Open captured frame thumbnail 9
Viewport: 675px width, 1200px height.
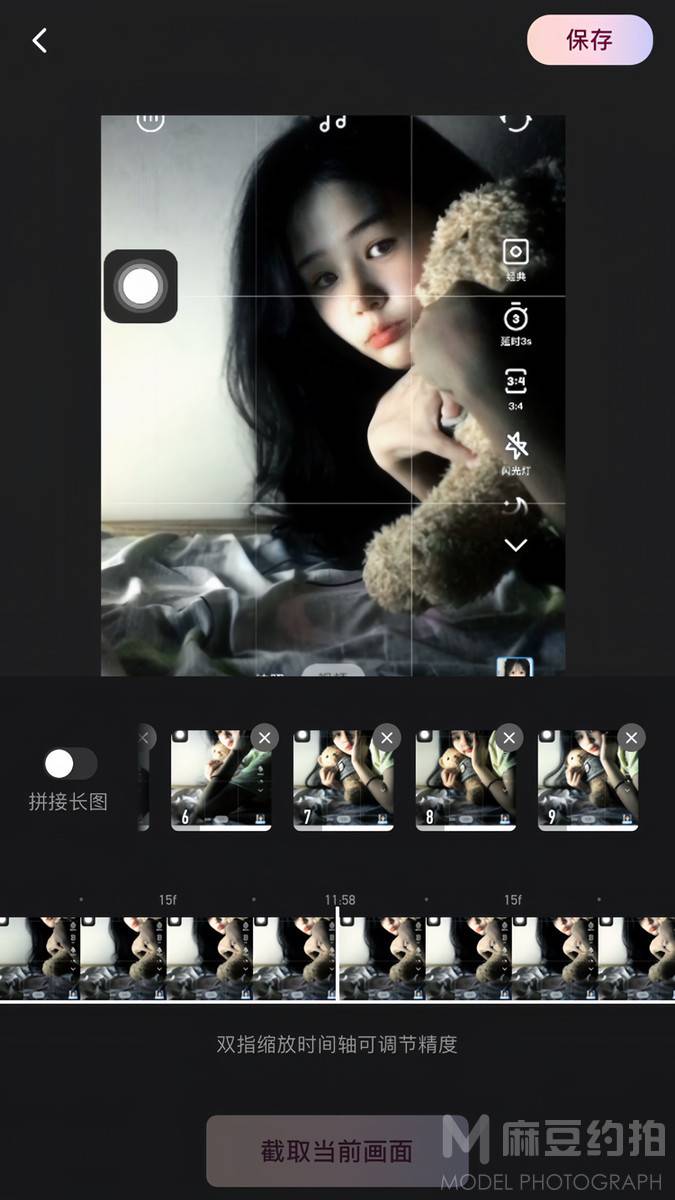point(587,785)
